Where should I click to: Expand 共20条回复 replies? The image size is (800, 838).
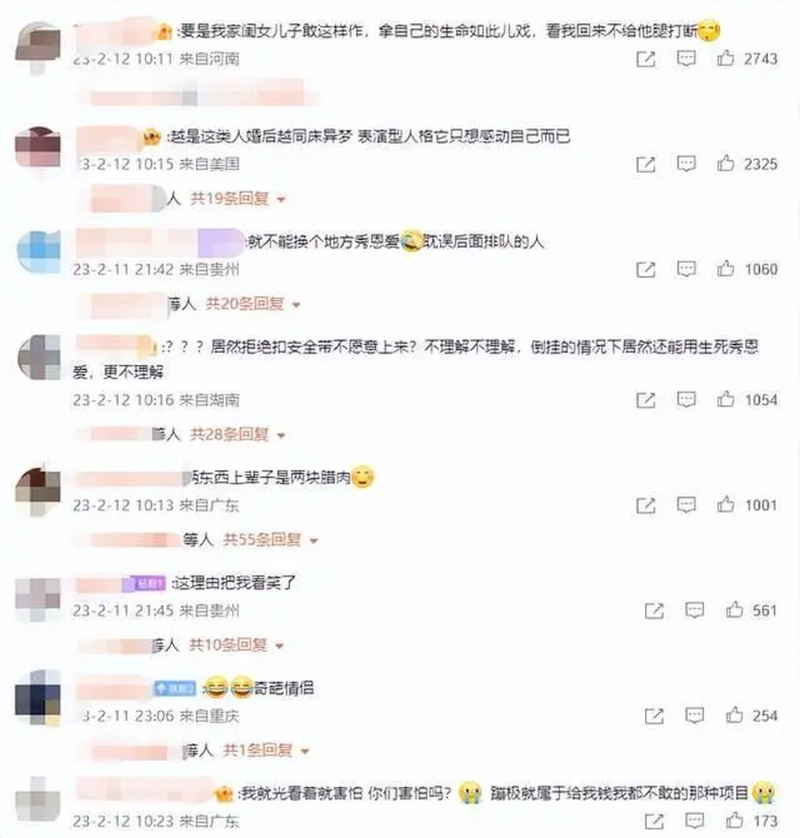(x=245, y=303)
